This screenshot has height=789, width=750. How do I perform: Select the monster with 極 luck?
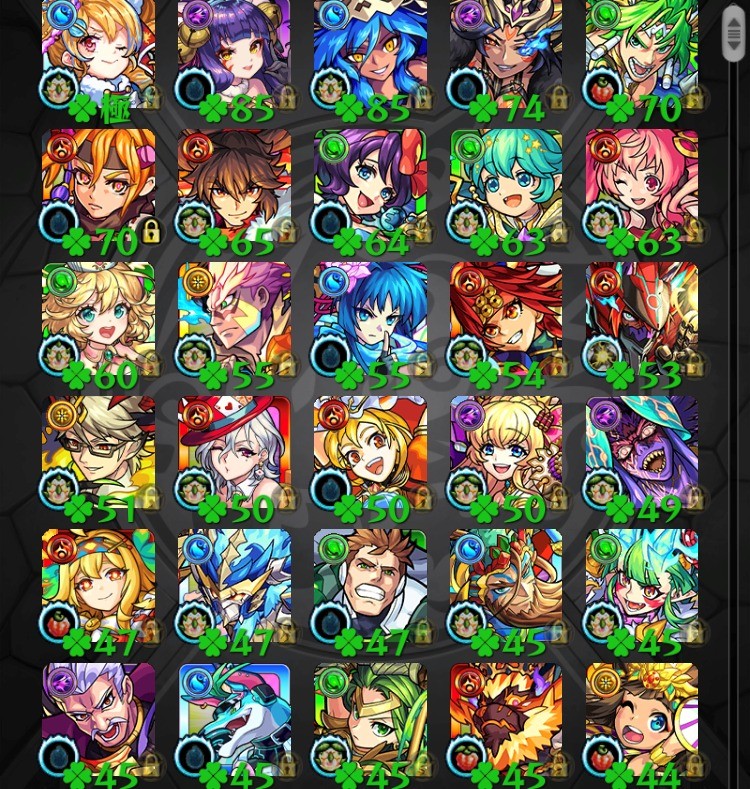98,55
